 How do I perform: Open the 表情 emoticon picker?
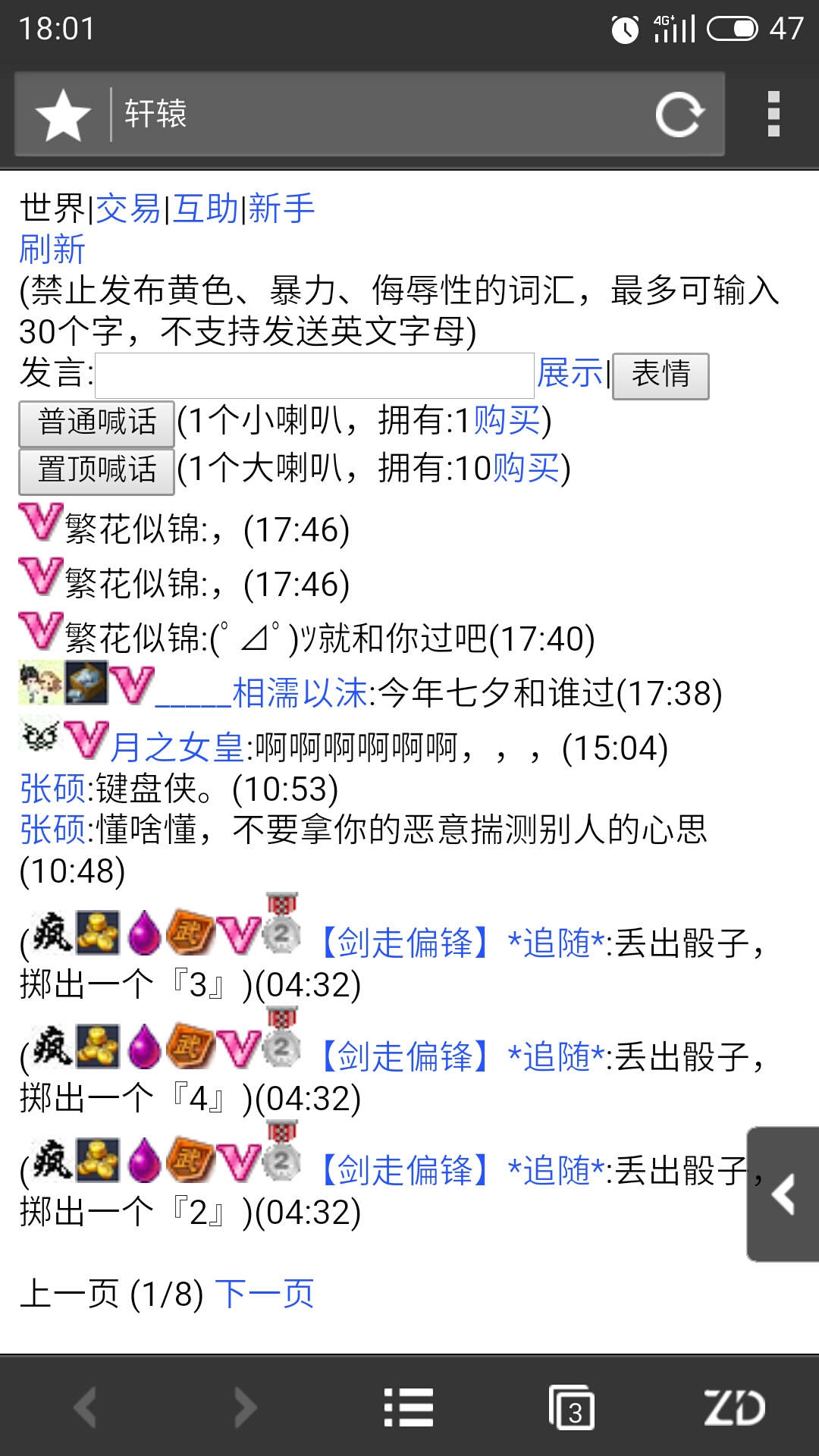click(x=661, y=375)
